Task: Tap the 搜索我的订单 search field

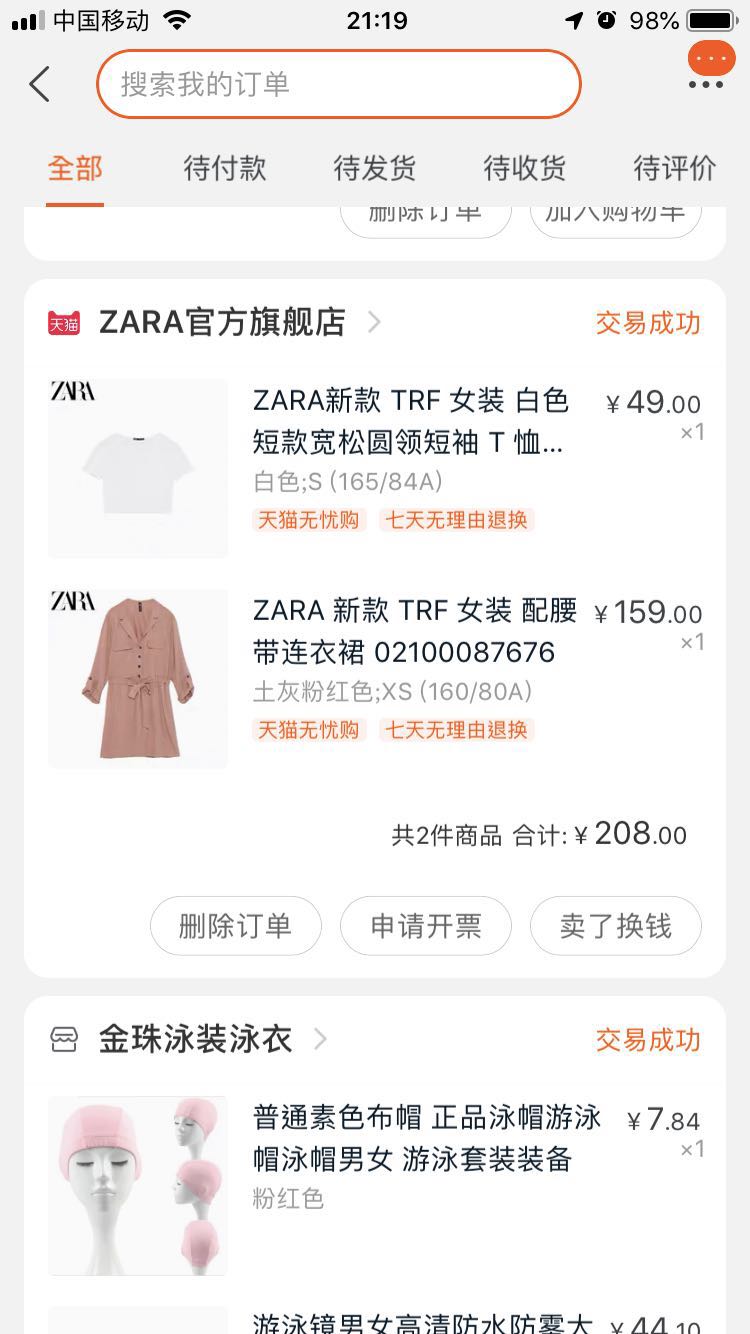Action: 338,84
